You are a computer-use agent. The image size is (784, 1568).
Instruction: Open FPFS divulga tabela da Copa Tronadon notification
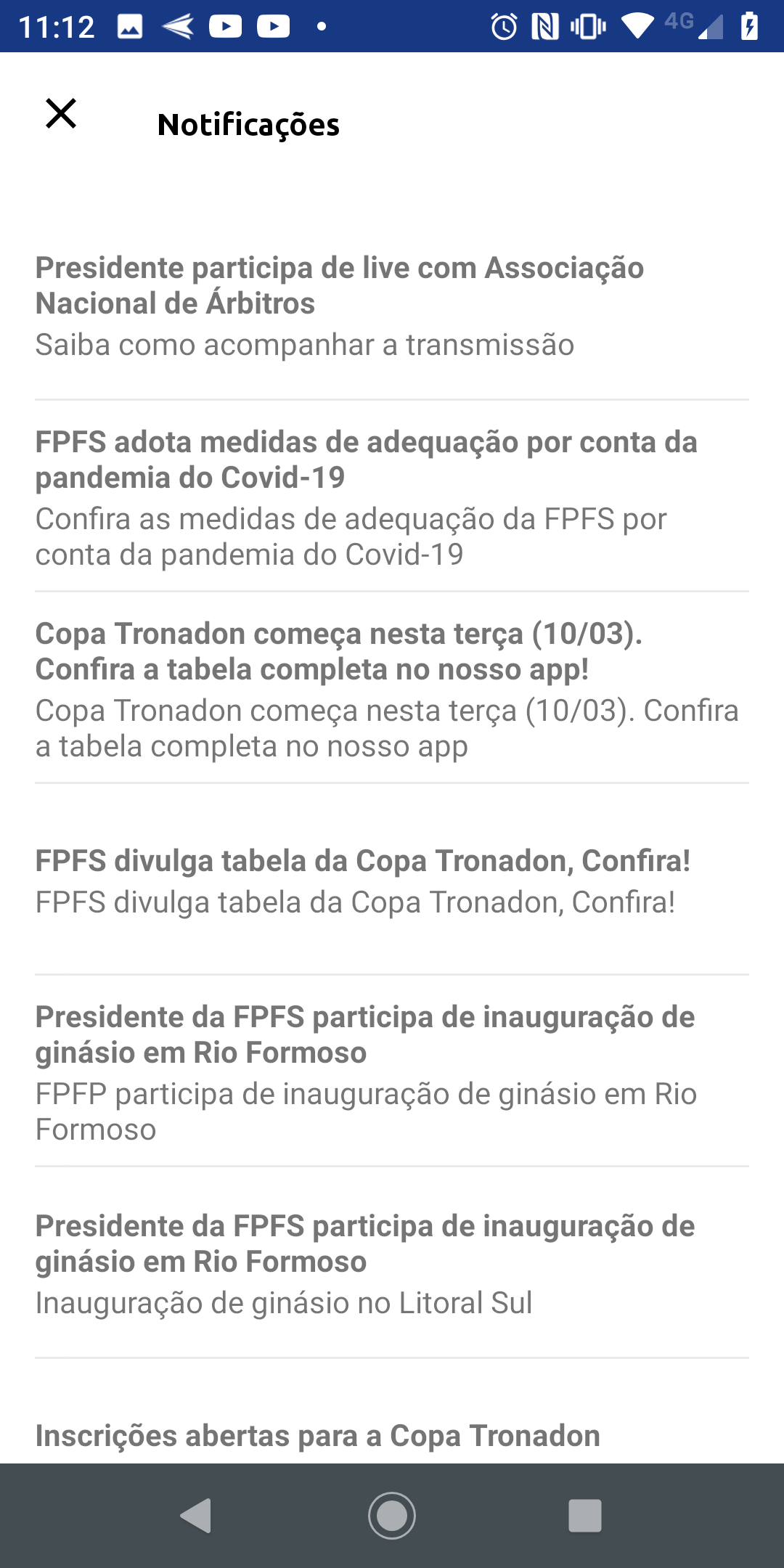pos(392,880)
